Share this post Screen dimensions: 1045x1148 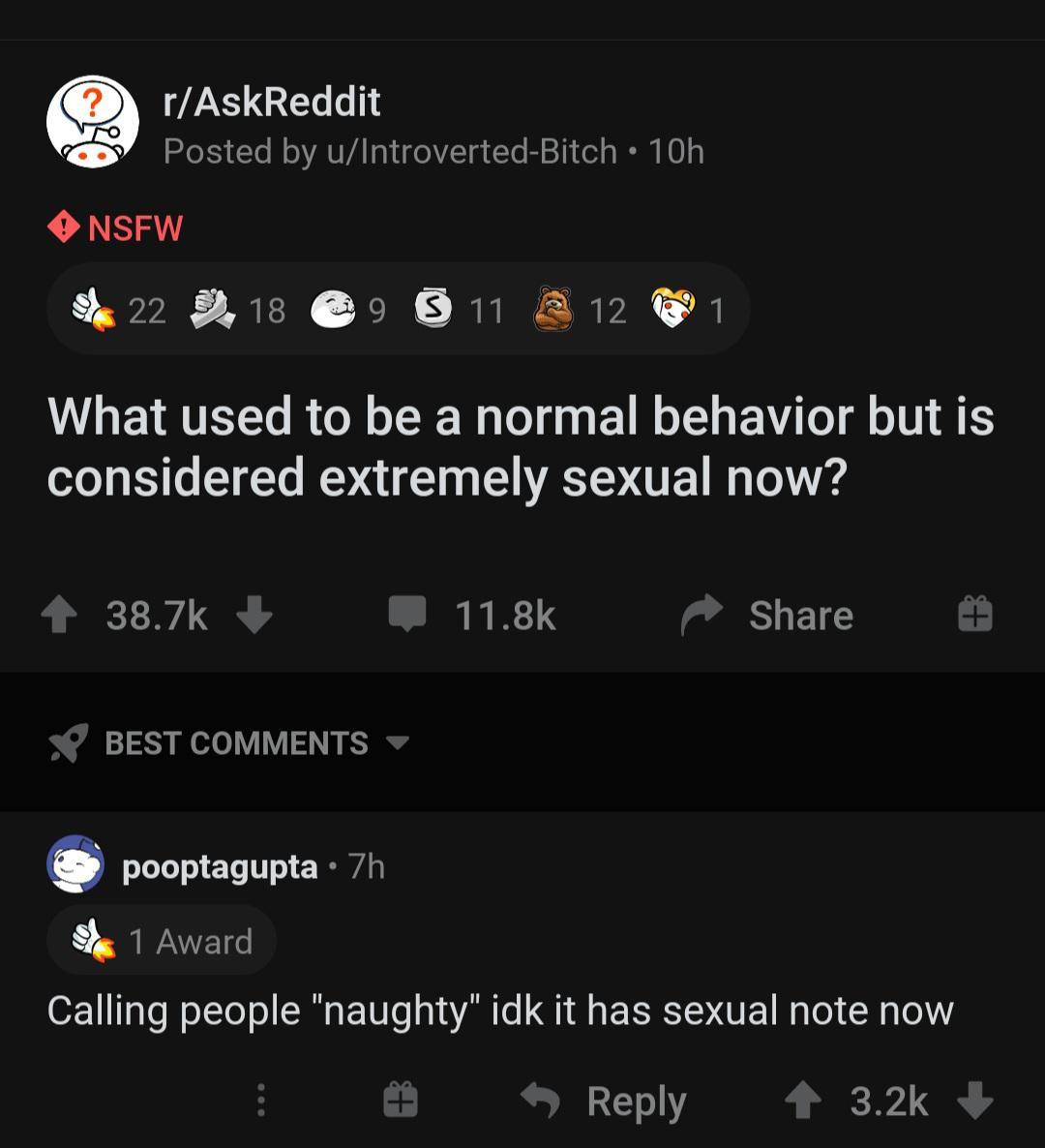(x=769, y=616)
